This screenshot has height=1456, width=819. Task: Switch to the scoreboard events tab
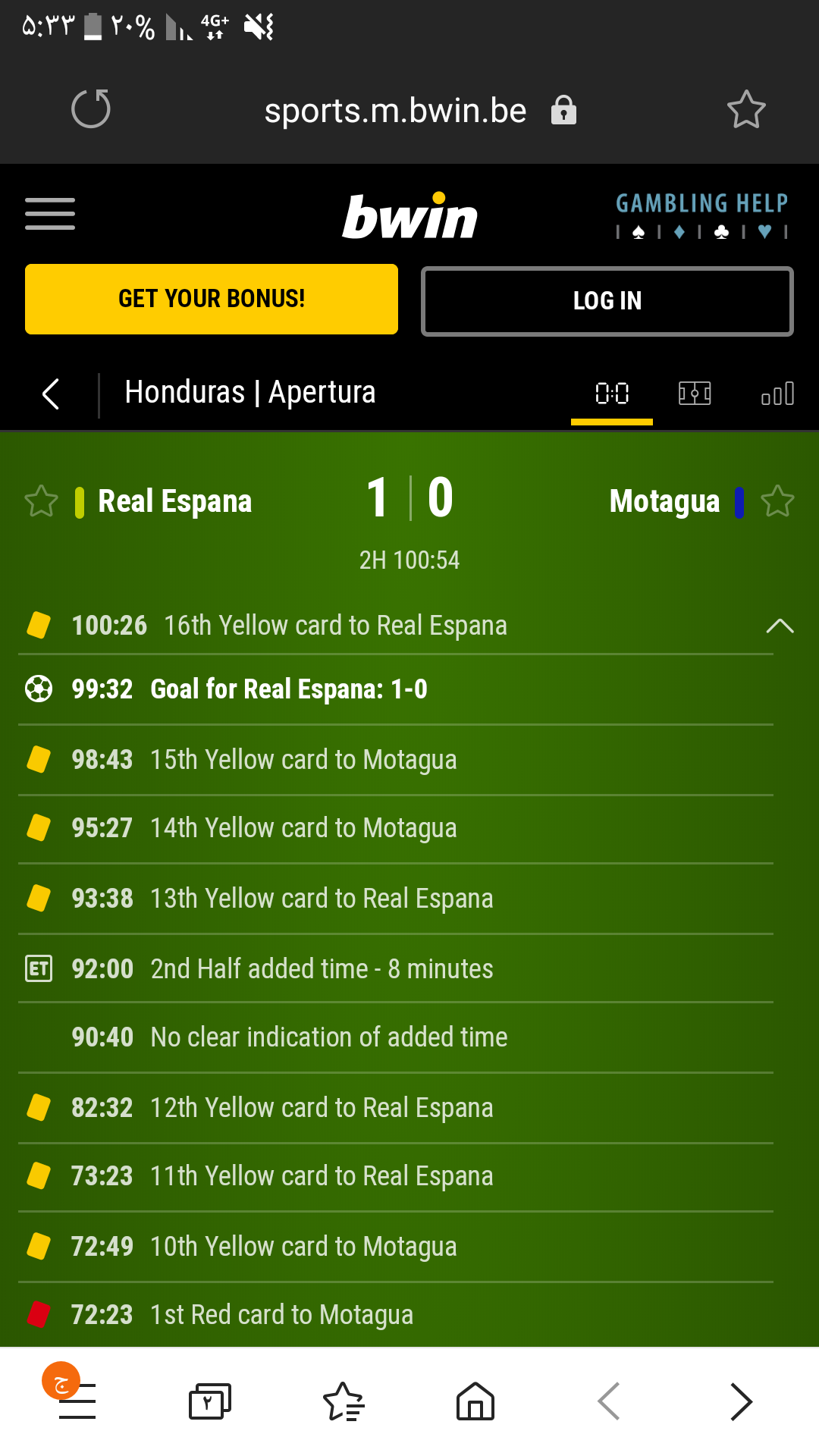click(x=612, y=394)
